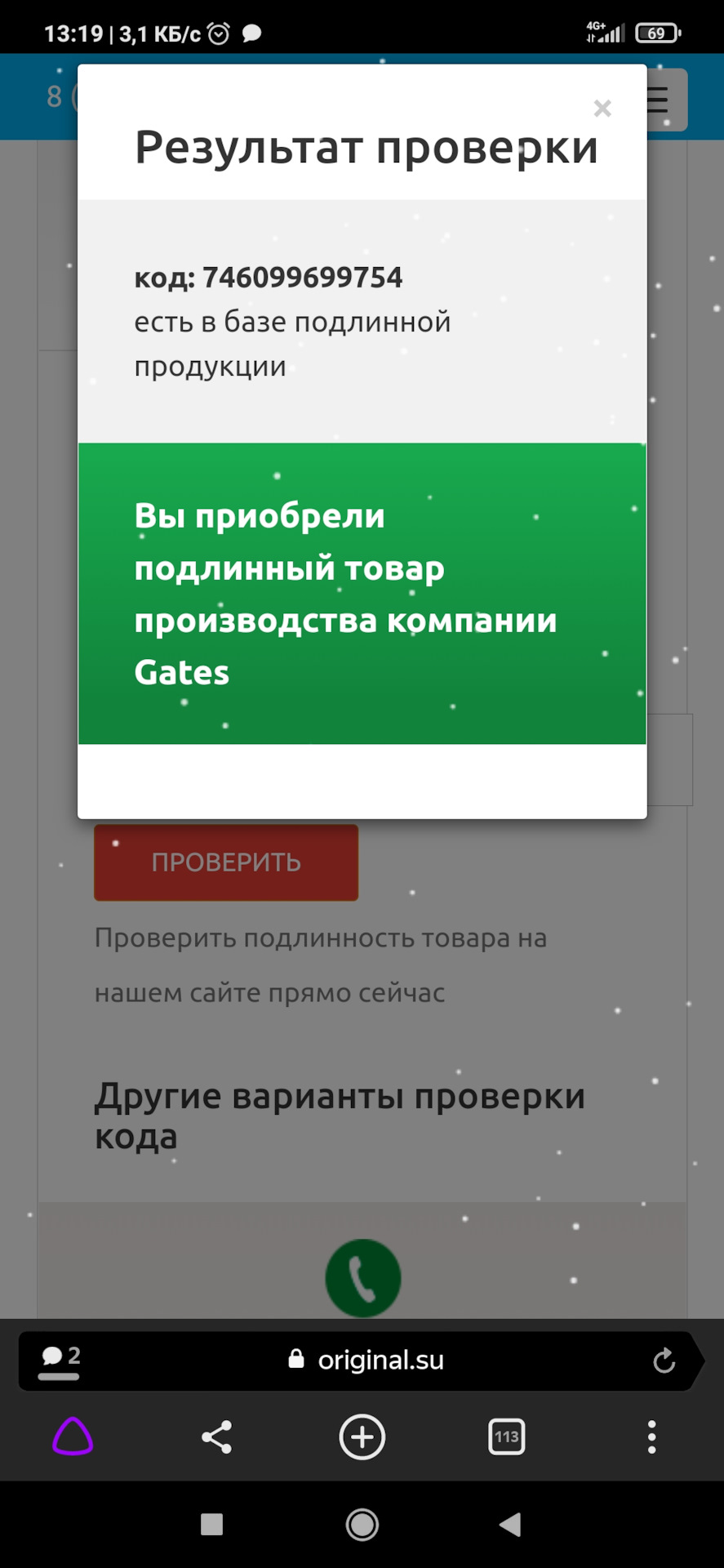This screenshot has width=724, height=1568.
Task: Open a new browser tab
Action: (x=362, y=1437)
